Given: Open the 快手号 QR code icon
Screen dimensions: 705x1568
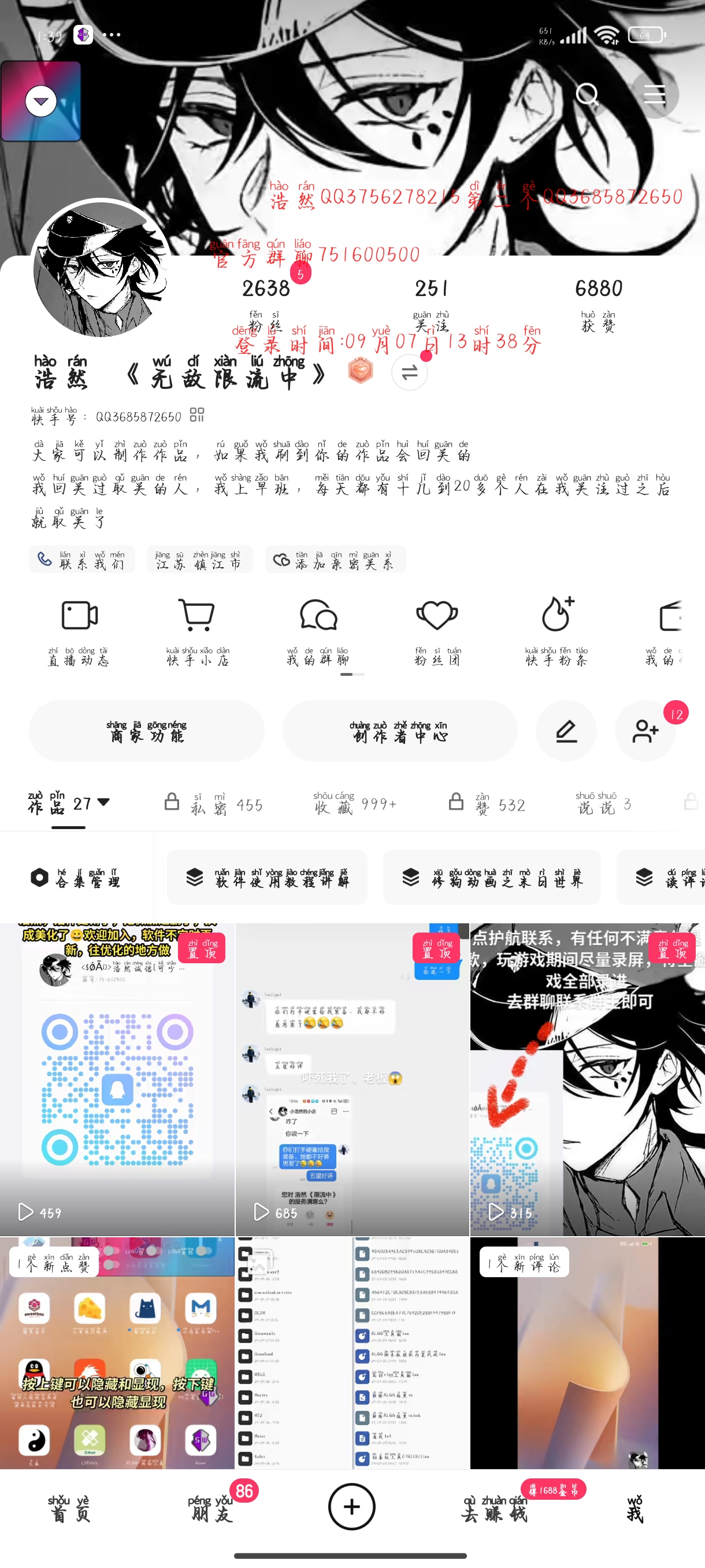Looking at the screenshot, I should tap(196, 415).
